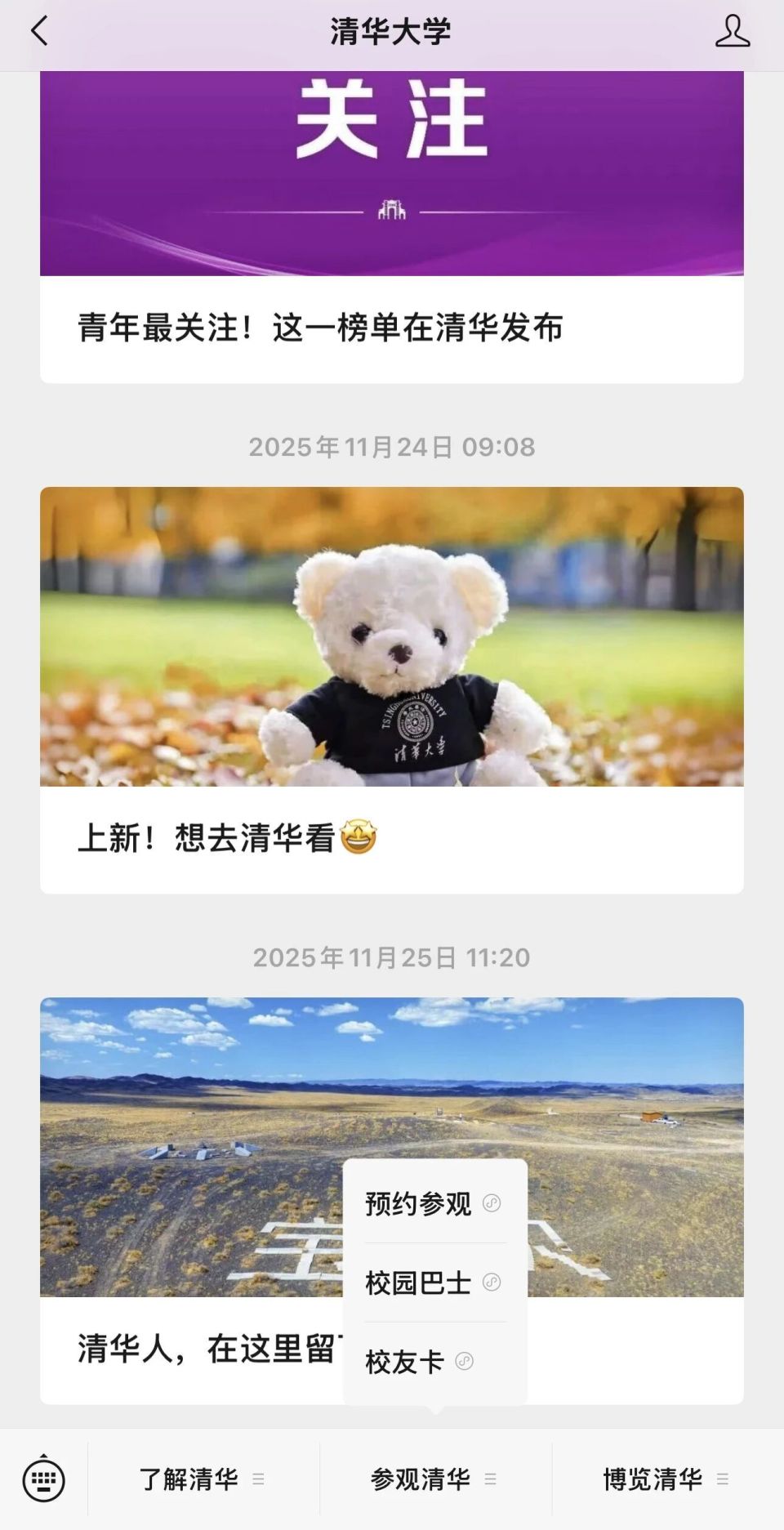Select 预约参观 from the popup menu
The image size is (784, 1530).
pyautogui.click(x=418, y=1202)
